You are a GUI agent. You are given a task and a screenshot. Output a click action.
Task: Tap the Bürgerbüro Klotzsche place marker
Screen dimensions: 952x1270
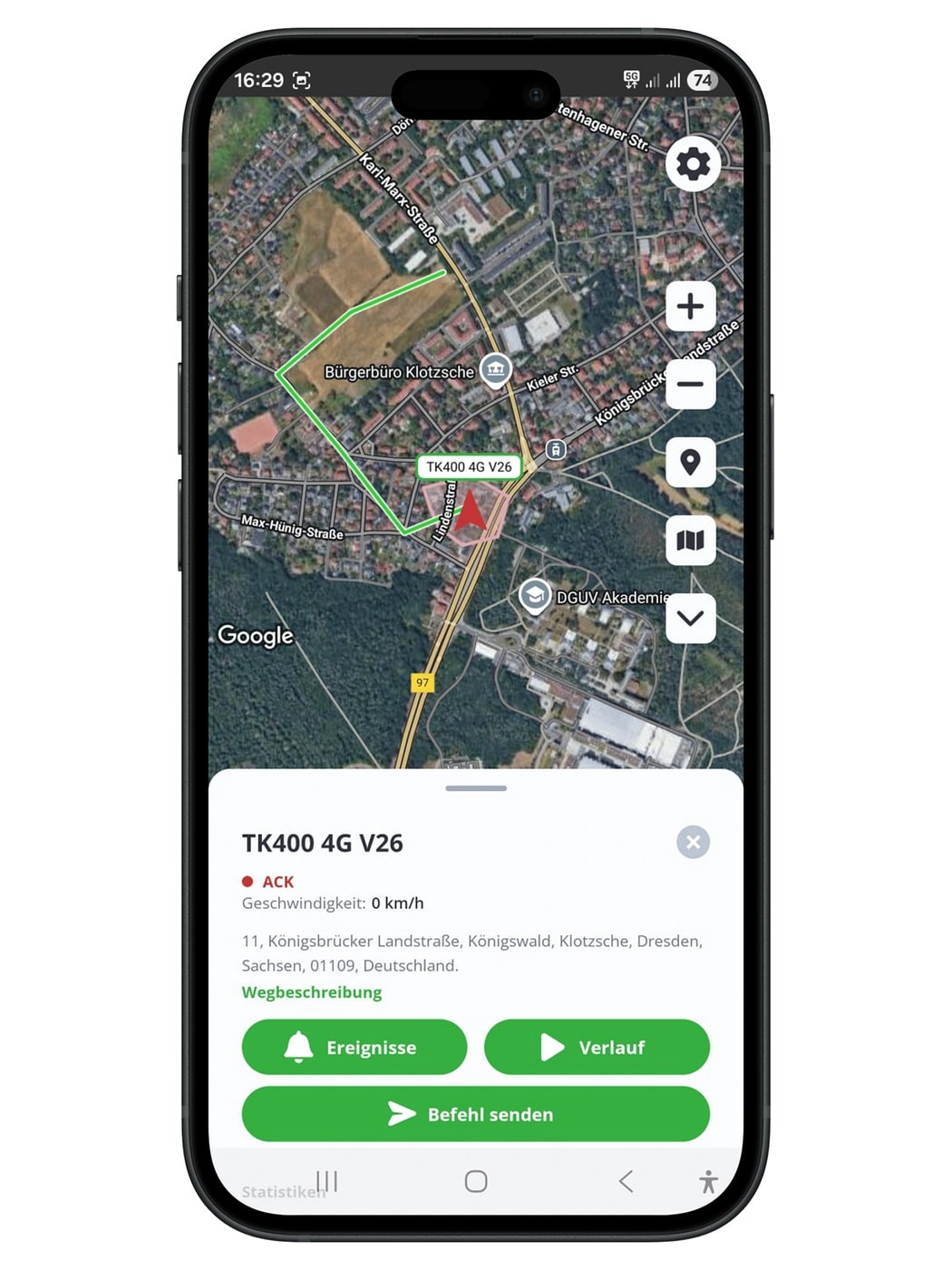point(495,369)
